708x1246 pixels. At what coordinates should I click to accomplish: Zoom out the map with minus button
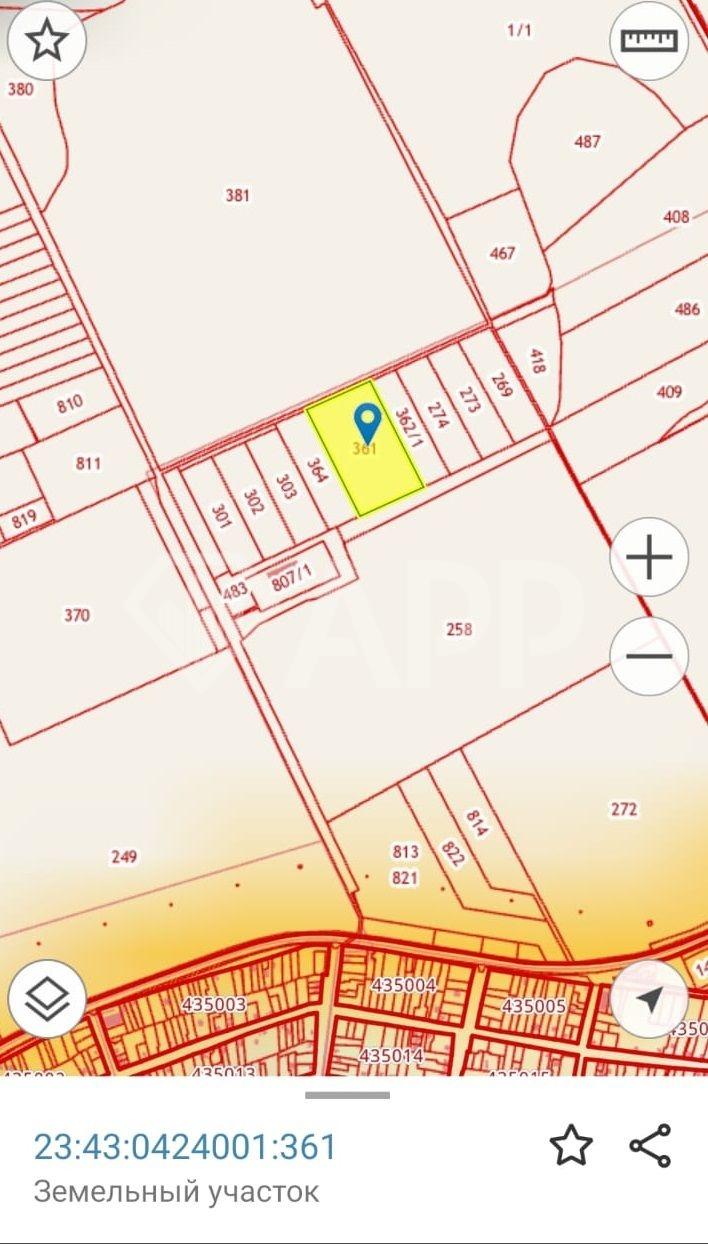pos(649,657)
